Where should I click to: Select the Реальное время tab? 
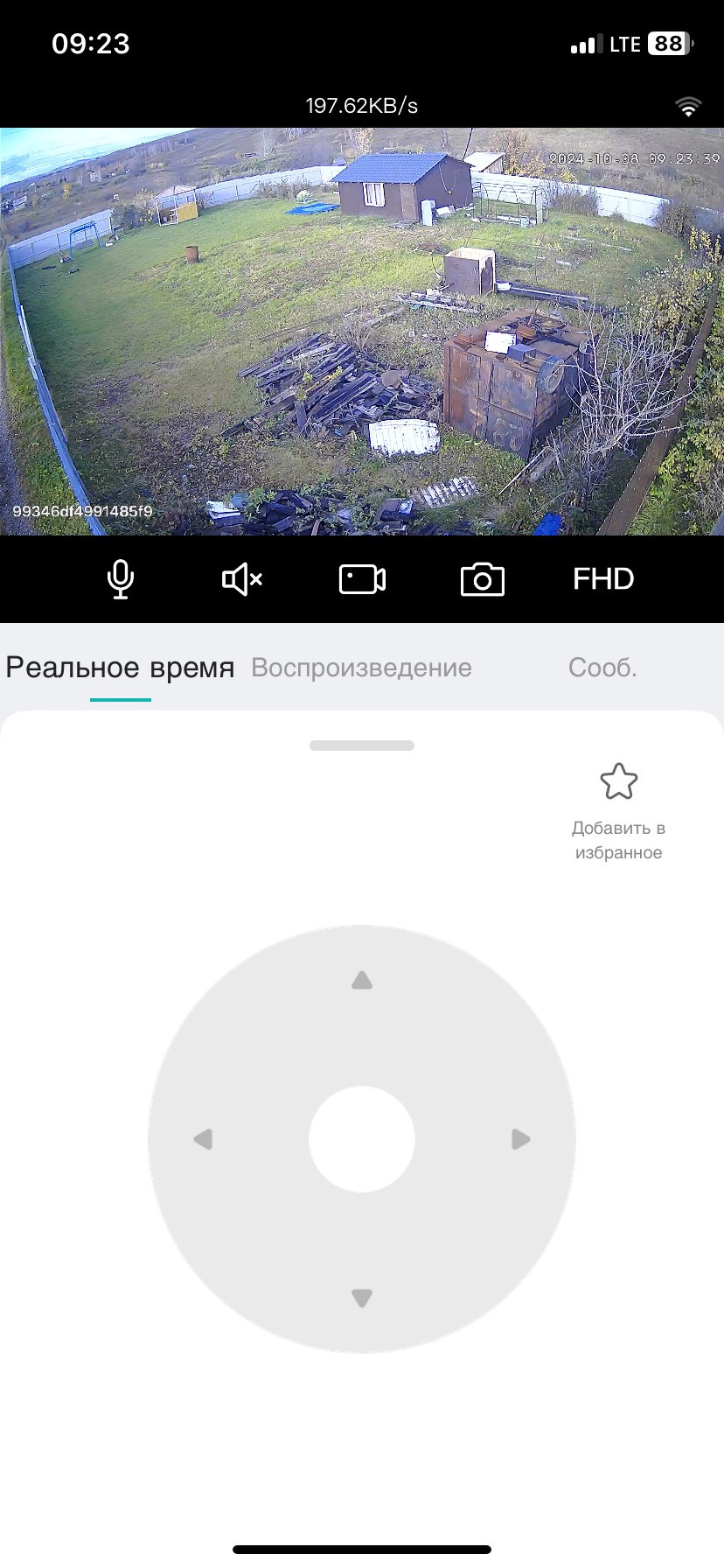click(x=121, y=668)
